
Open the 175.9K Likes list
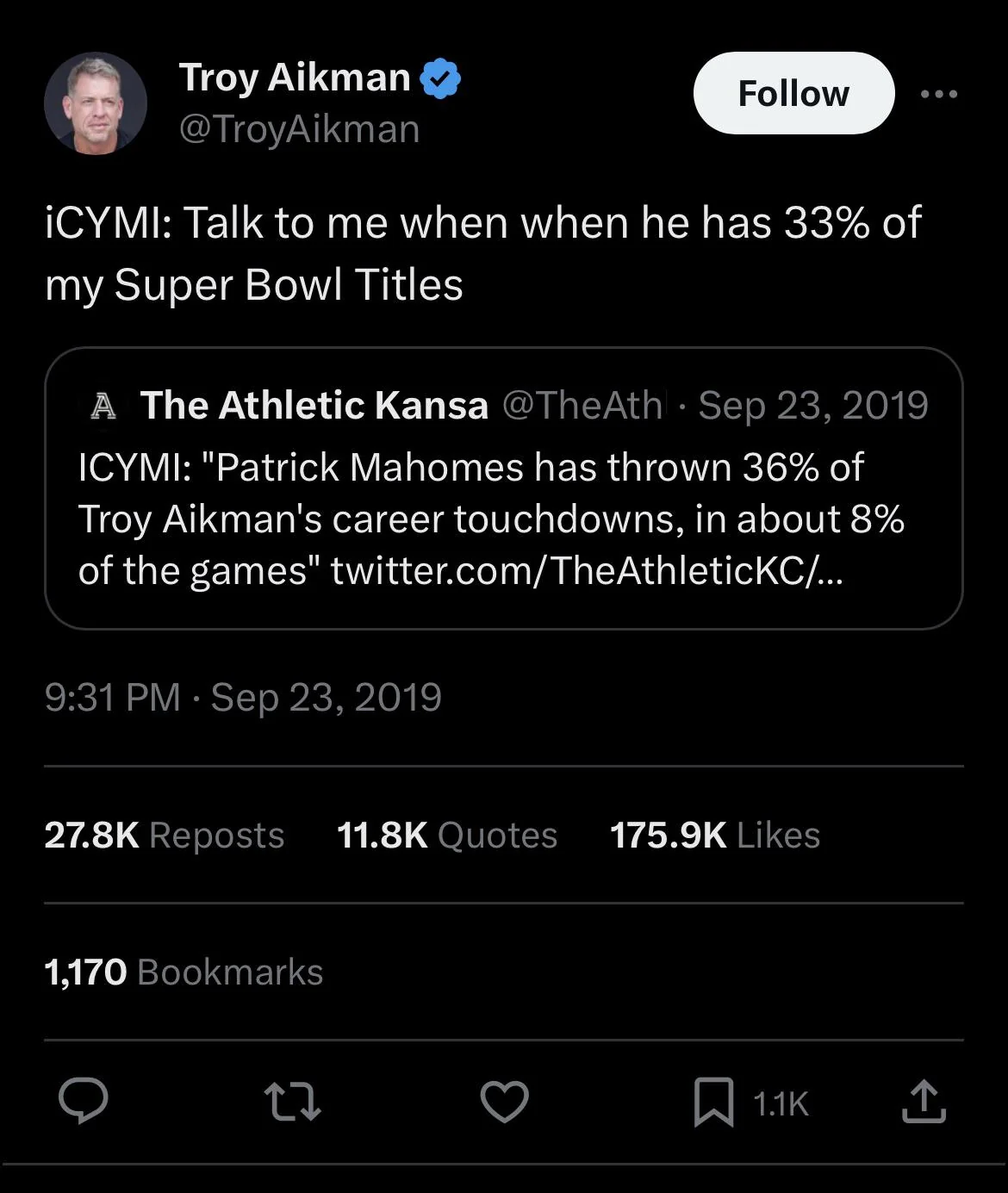pos(716,834)
